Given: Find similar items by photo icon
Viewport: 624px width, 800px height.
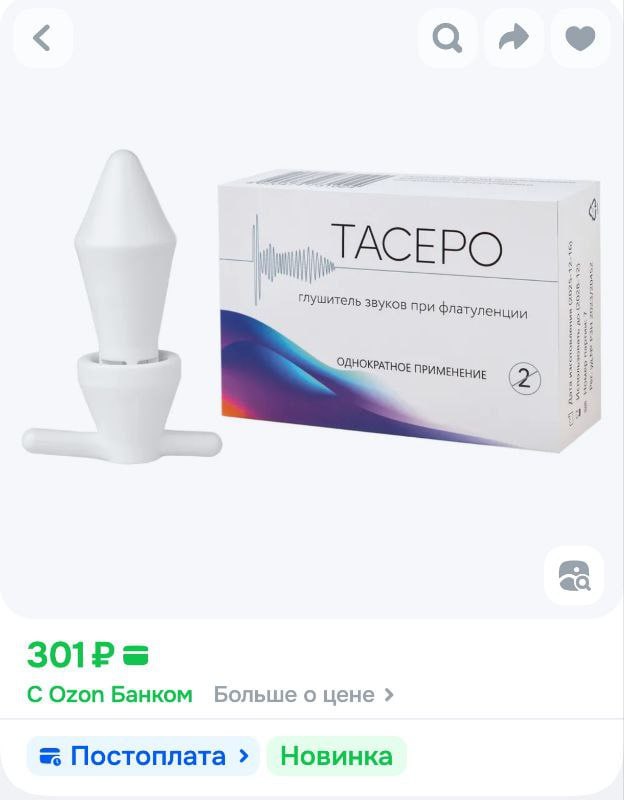Looking at the screenshot, I should pos(574,576).
